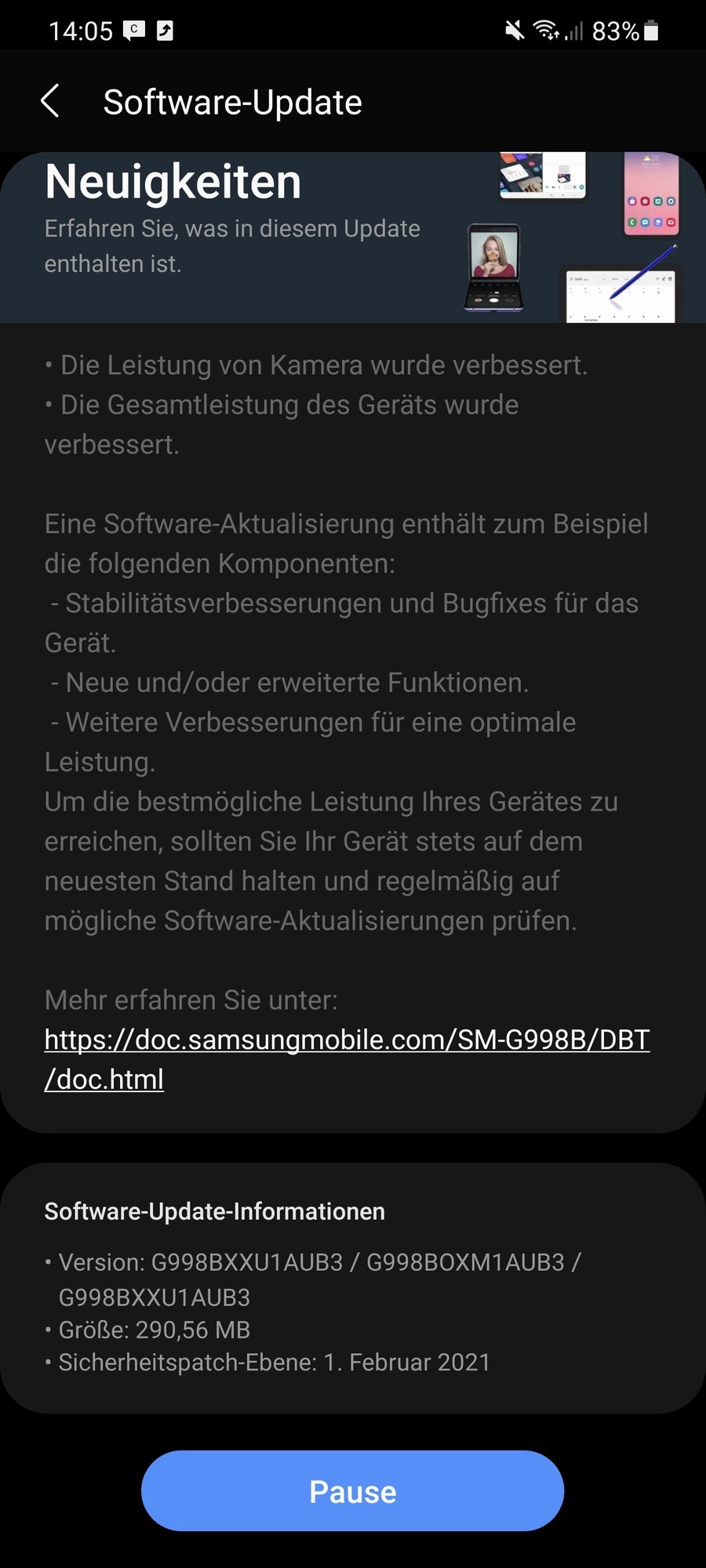Tap the back arrow icon
This screenshot has width=706, height=1568.
click(50, 101)
